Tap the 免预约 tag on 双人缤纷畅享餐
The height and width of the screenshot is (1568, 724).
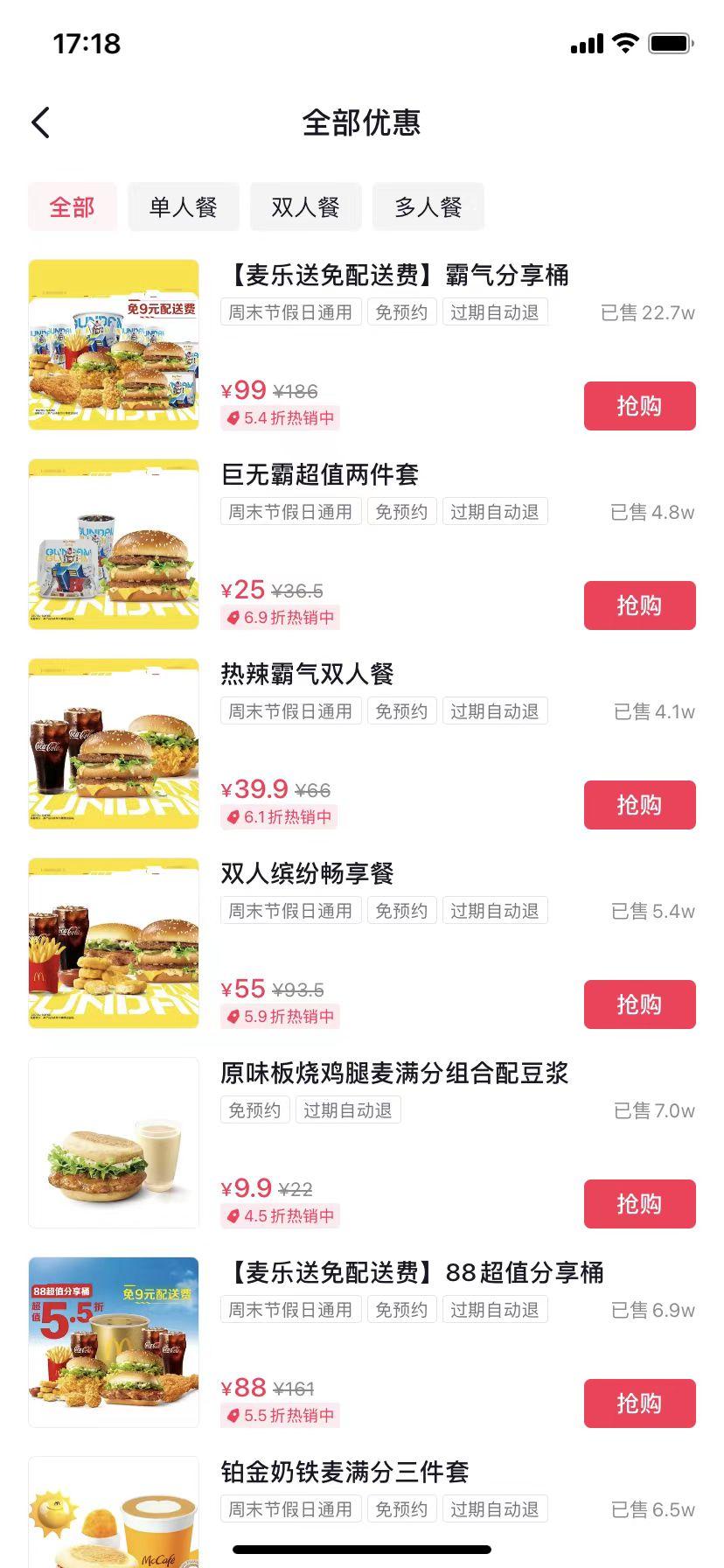click(401, 910)
